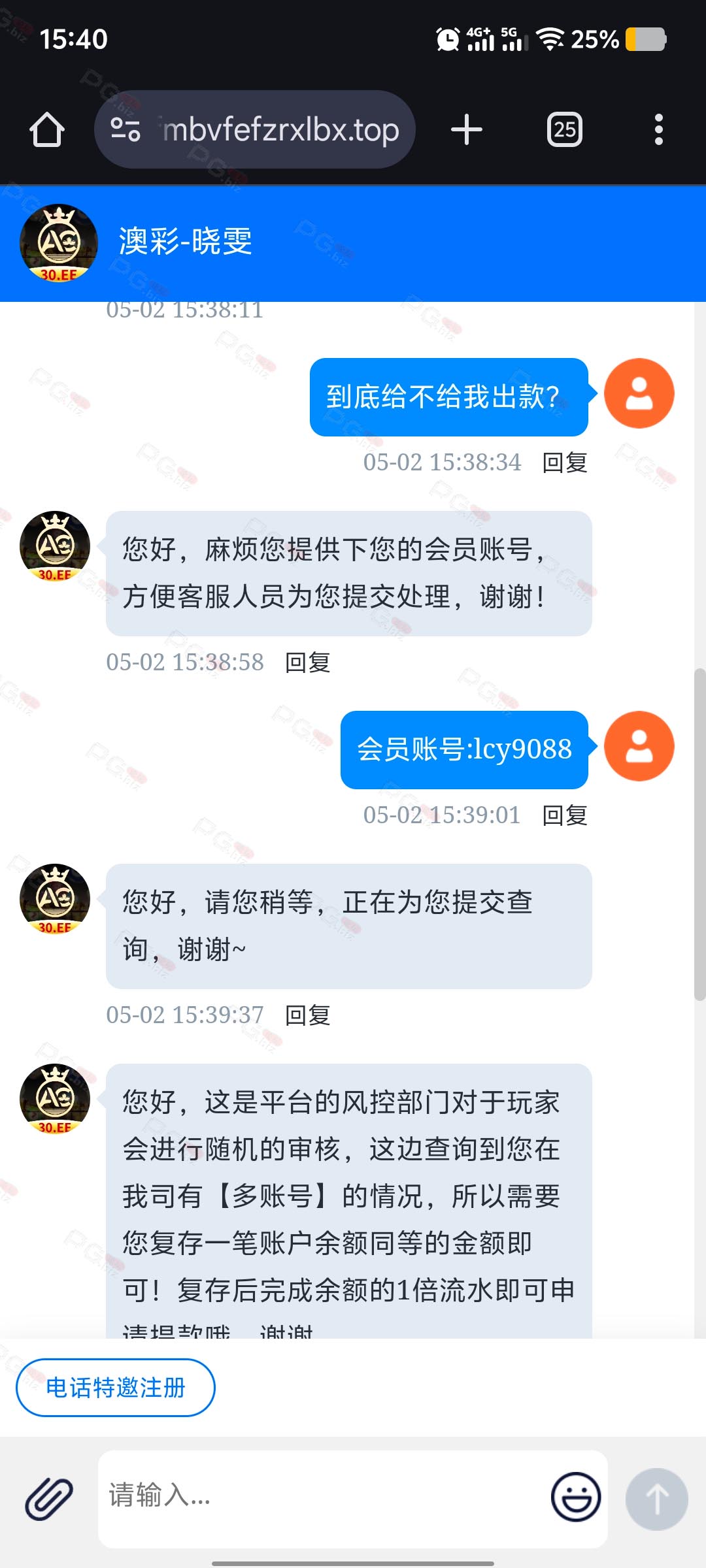Screen dimensions: 706x1568
Task: Tap the mbvfefzrxlbx.top address bar
Action: [x=255, y=129]
